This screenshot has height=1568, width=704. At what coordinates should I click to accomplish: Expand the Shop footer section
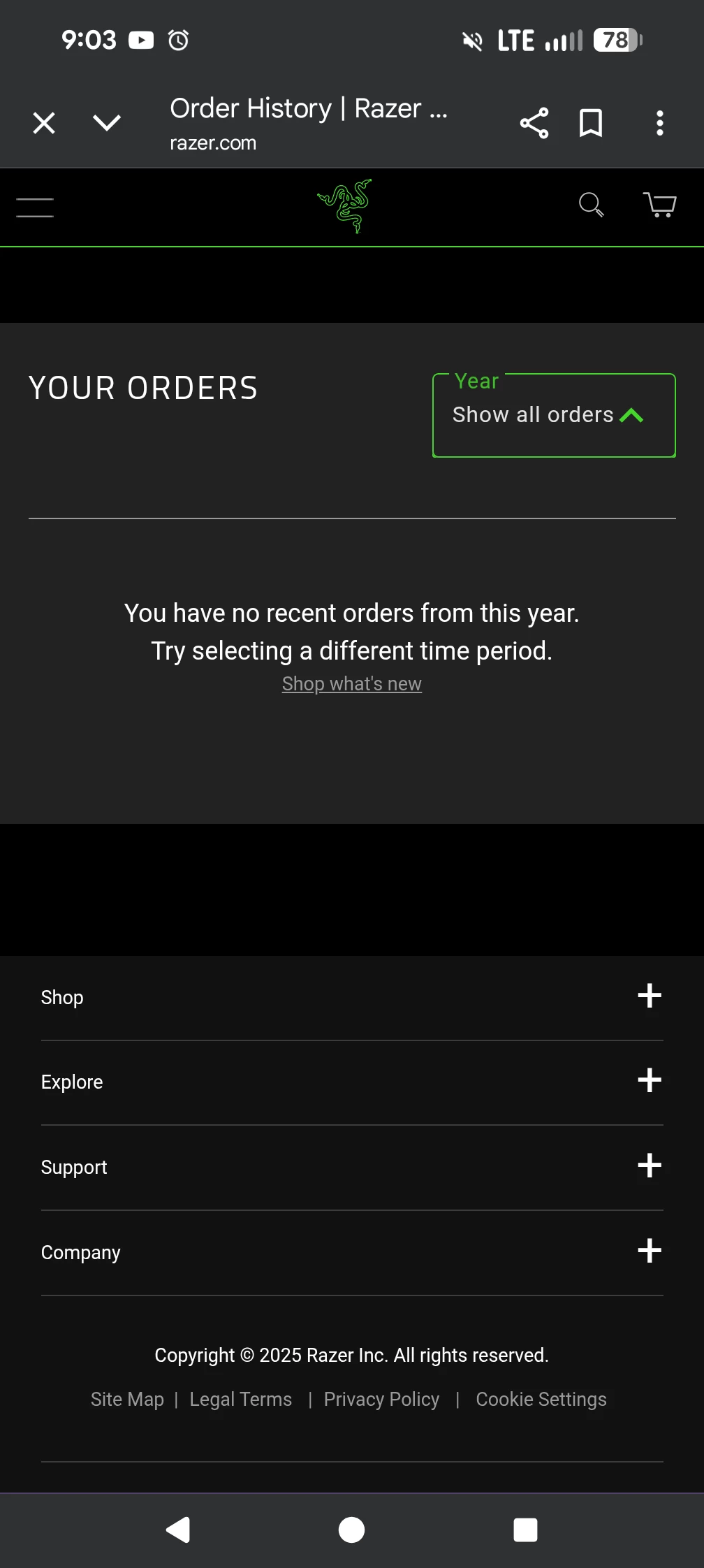coord(649,996)
